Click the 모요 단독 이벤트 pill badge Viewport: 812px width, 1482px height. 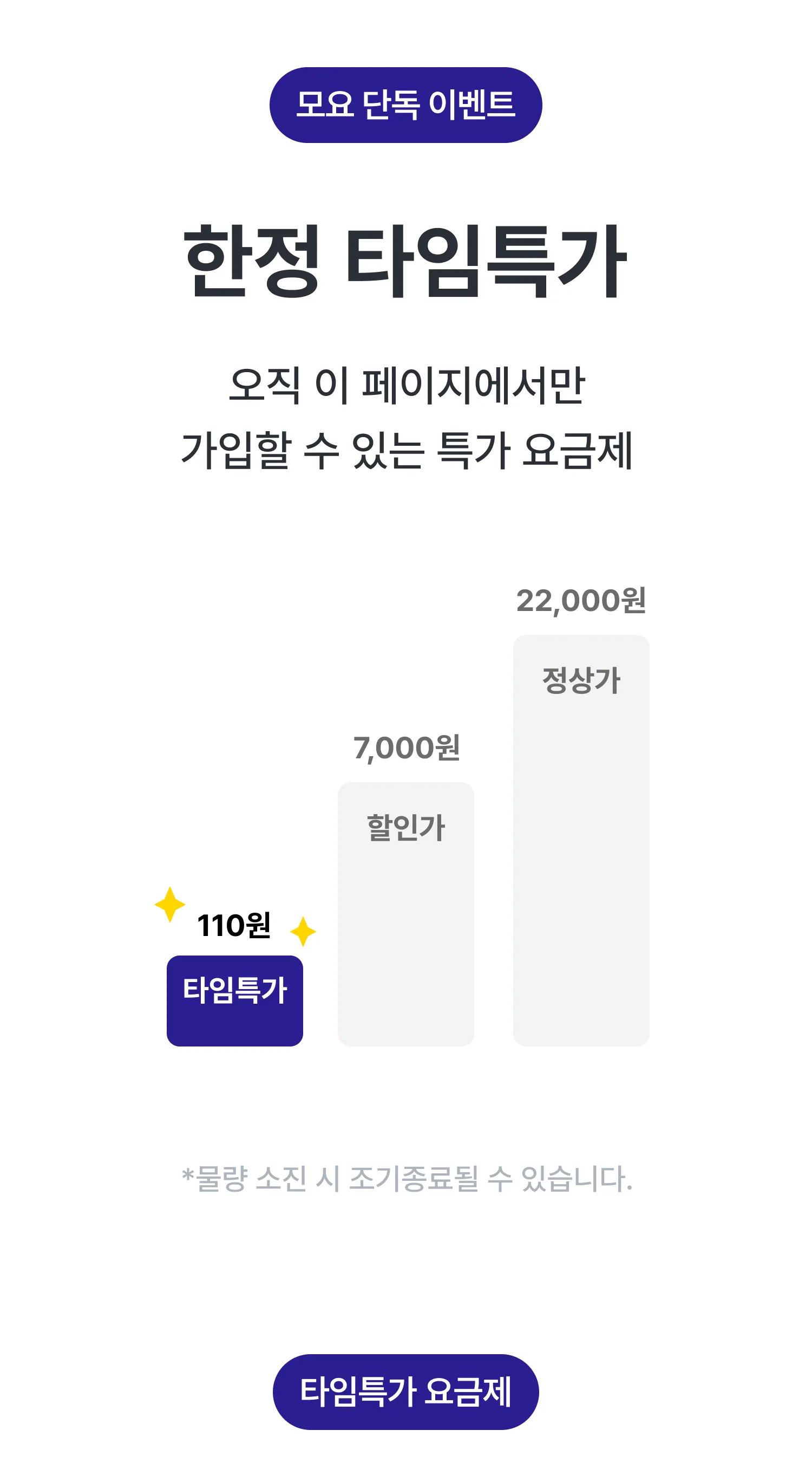[x=406, y=105]
